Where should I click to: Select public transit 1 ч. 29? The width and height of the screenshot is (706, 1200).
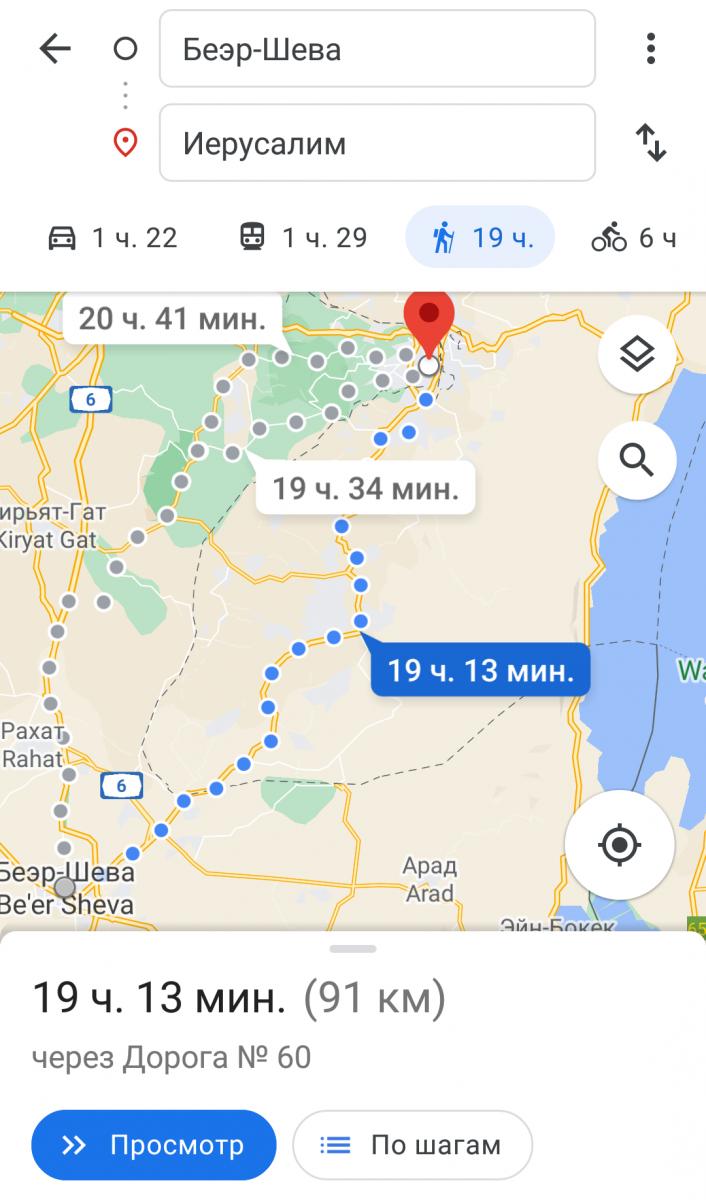(303, 237)
